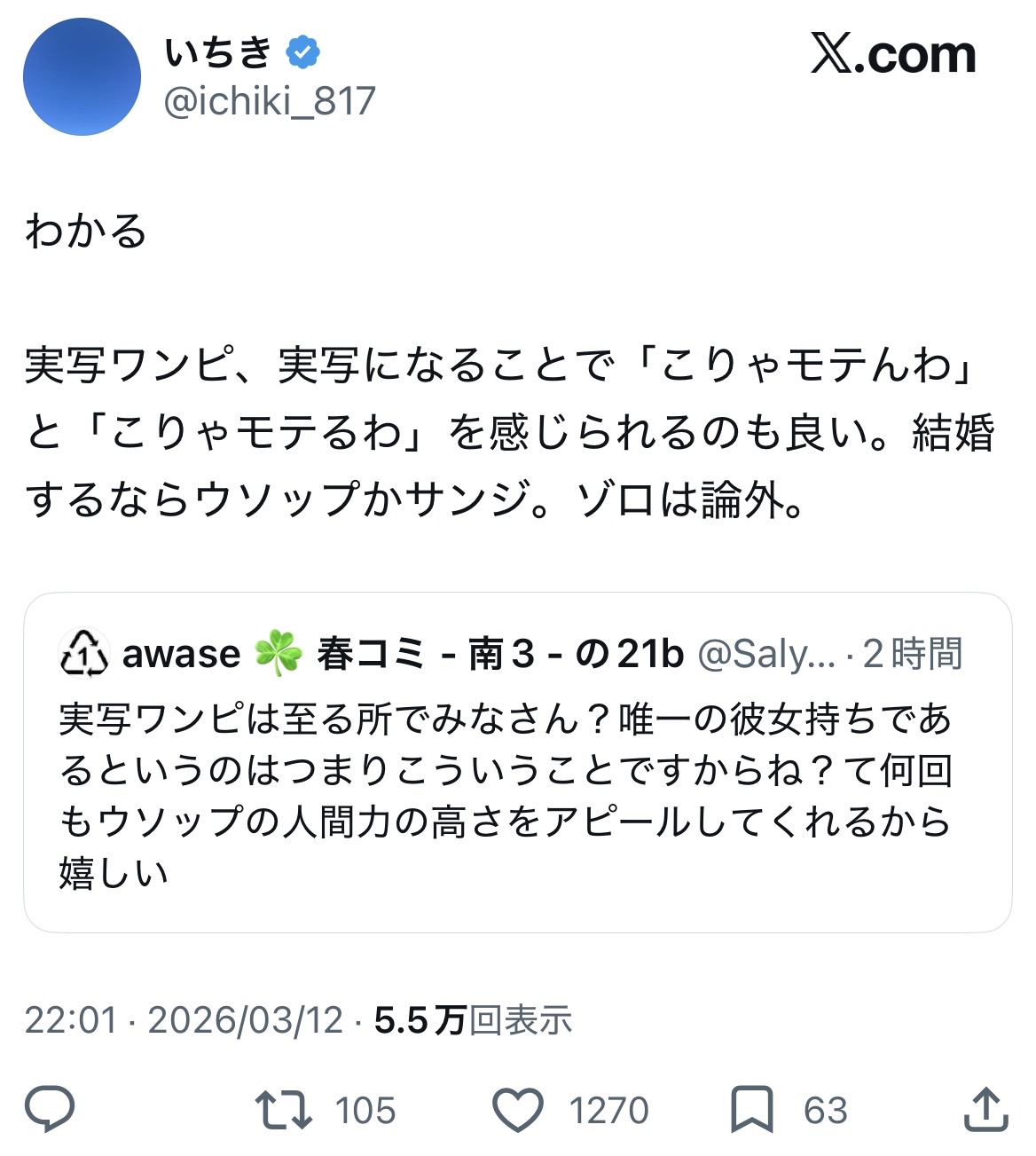Screen dimensions: 1036x1156
Task: Share this post via the share icon
Action: tap(985, 1110)
